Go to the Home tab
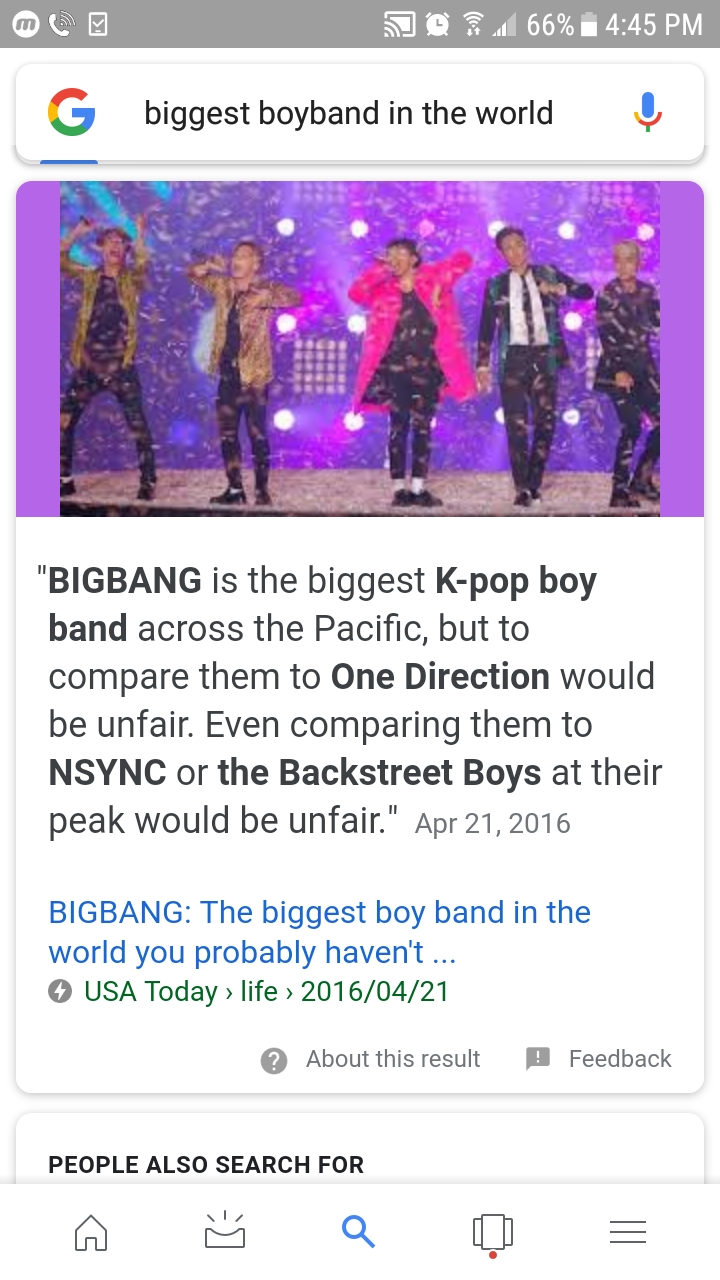720x1280 pixels. pyautogui.click(x=91, y=1232)
